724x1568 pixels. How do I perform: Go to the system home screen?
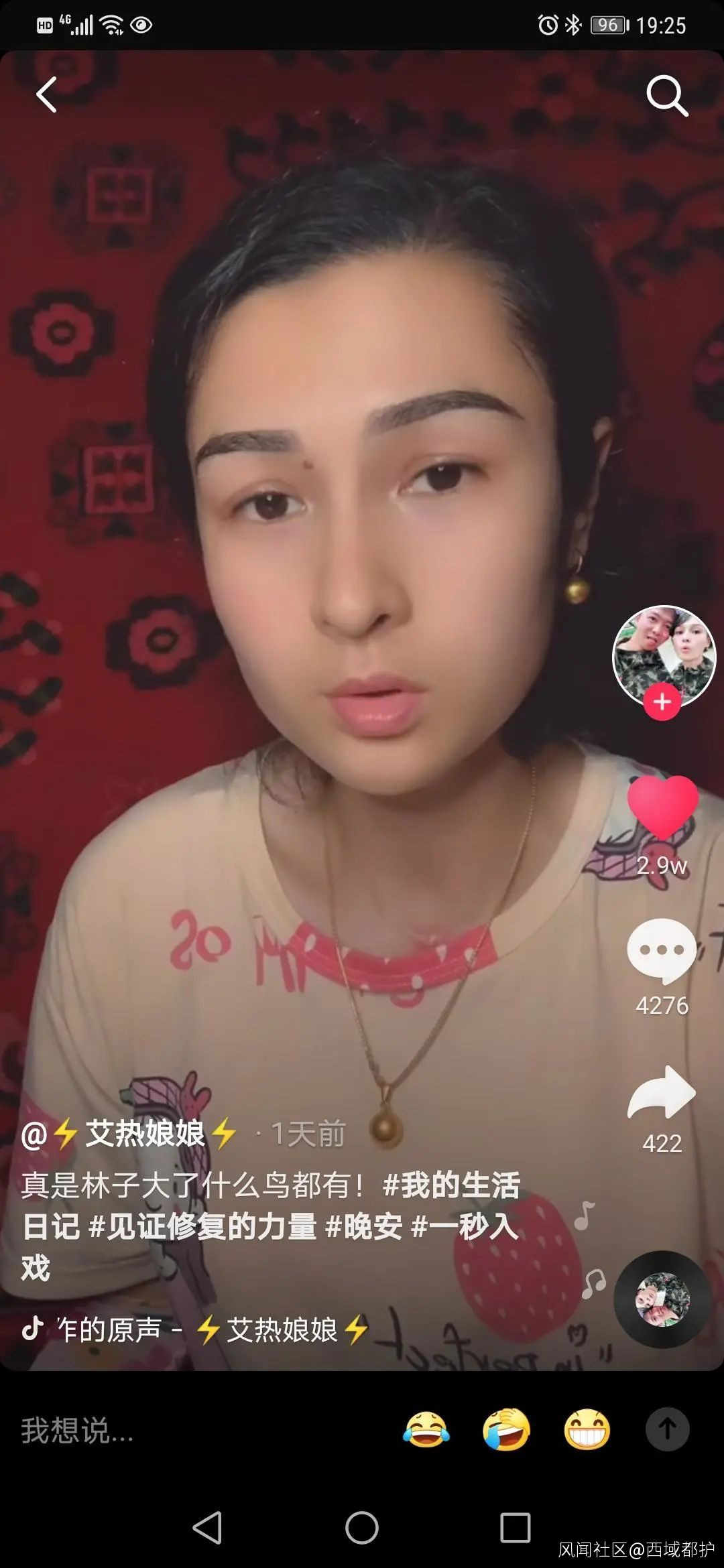coord(362,1528)
